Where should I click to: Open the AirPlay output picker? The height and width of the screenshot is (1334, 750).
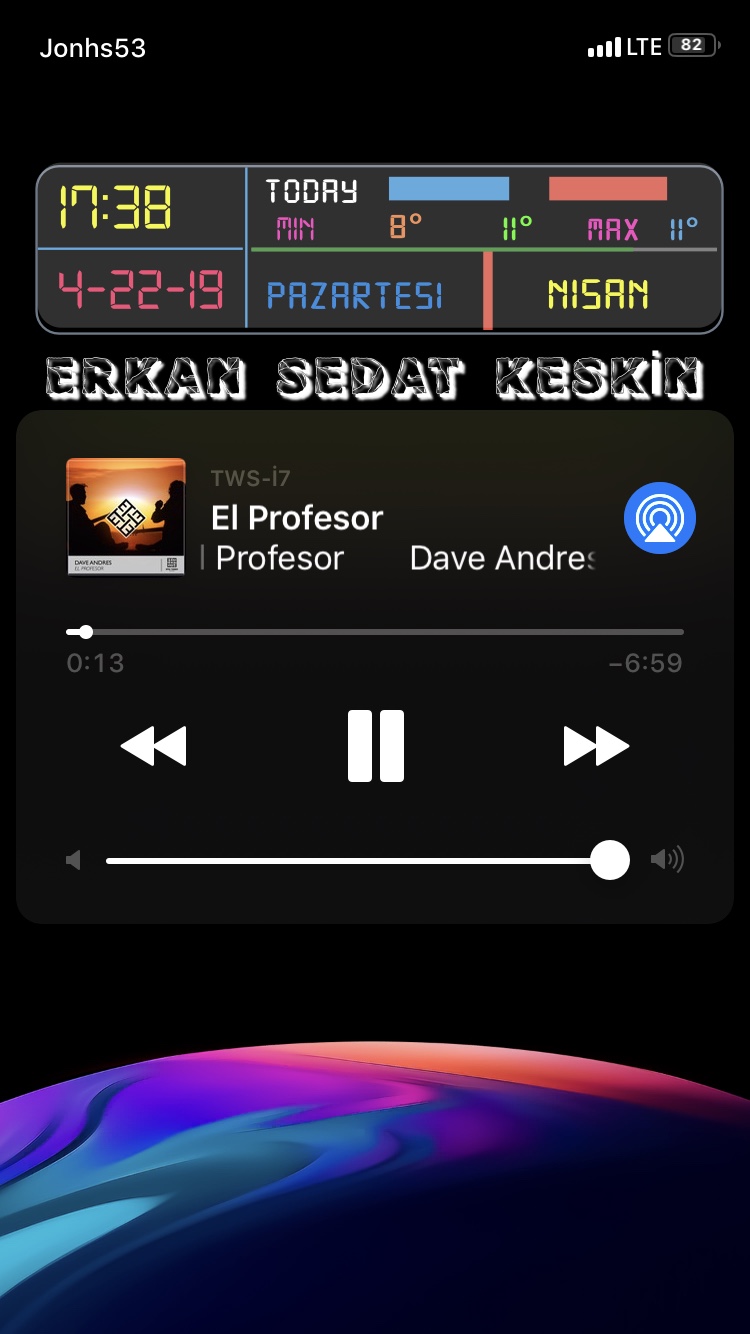pos(659,518)
